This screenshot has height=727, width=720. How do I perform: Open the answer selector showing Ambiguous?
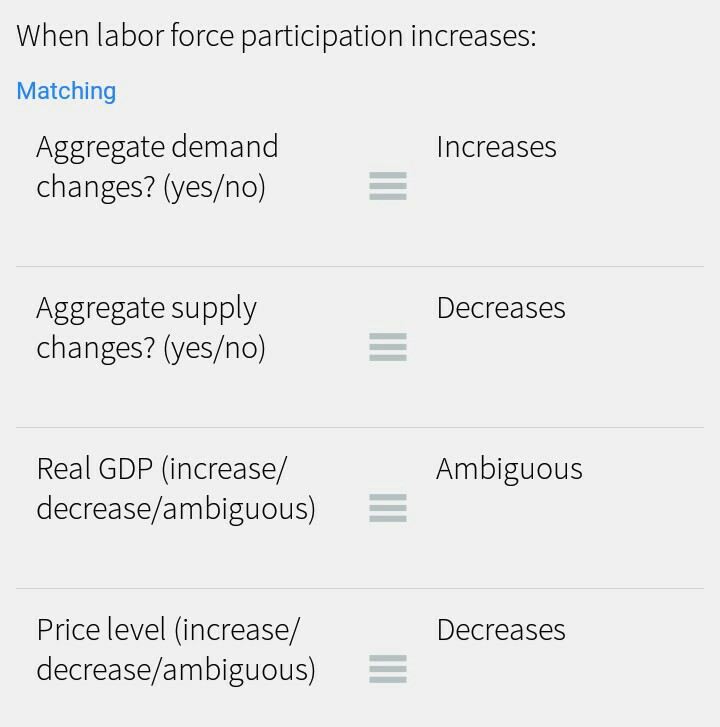click(508, 468)
